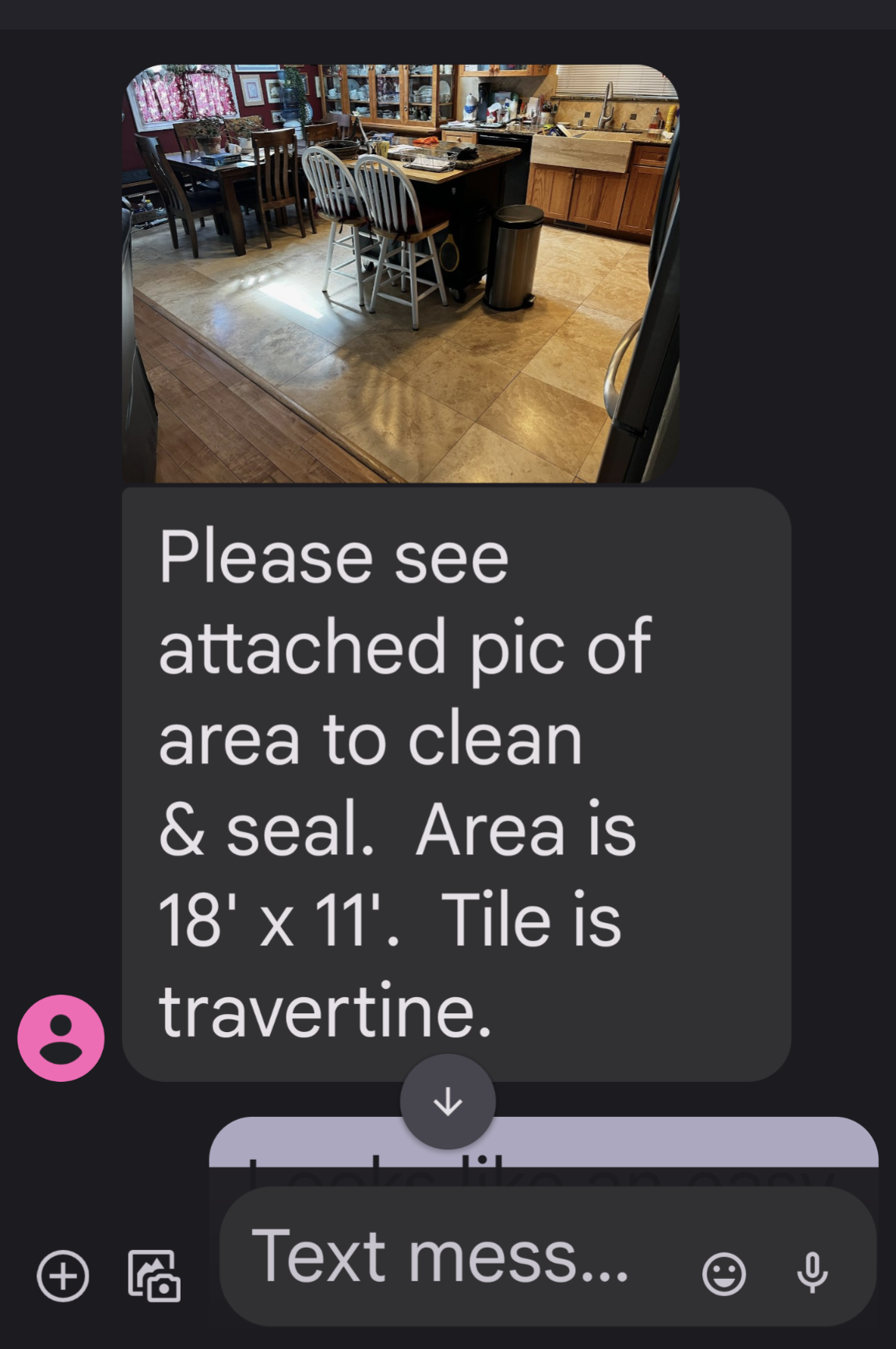Record a voice message with microphone
896x1349 pixels.
coord(812,1273)
